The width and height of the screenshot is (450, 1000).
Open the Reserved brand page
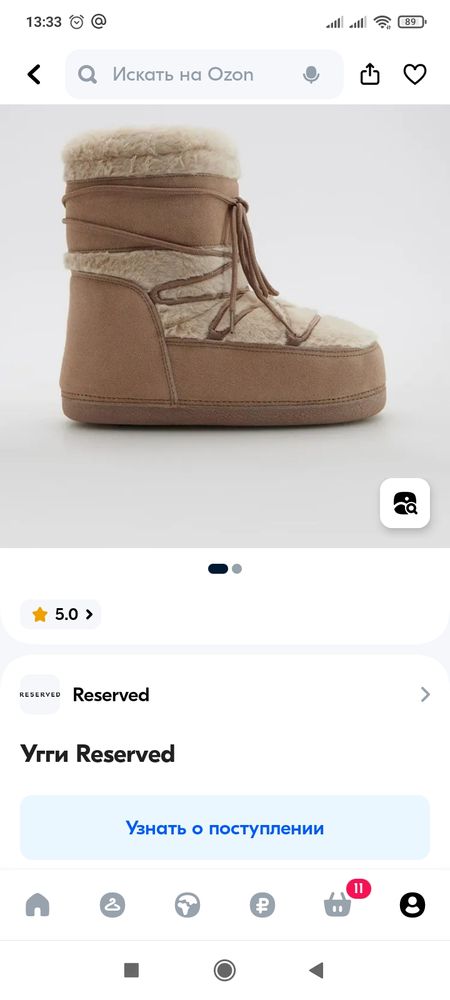(225, 694)
